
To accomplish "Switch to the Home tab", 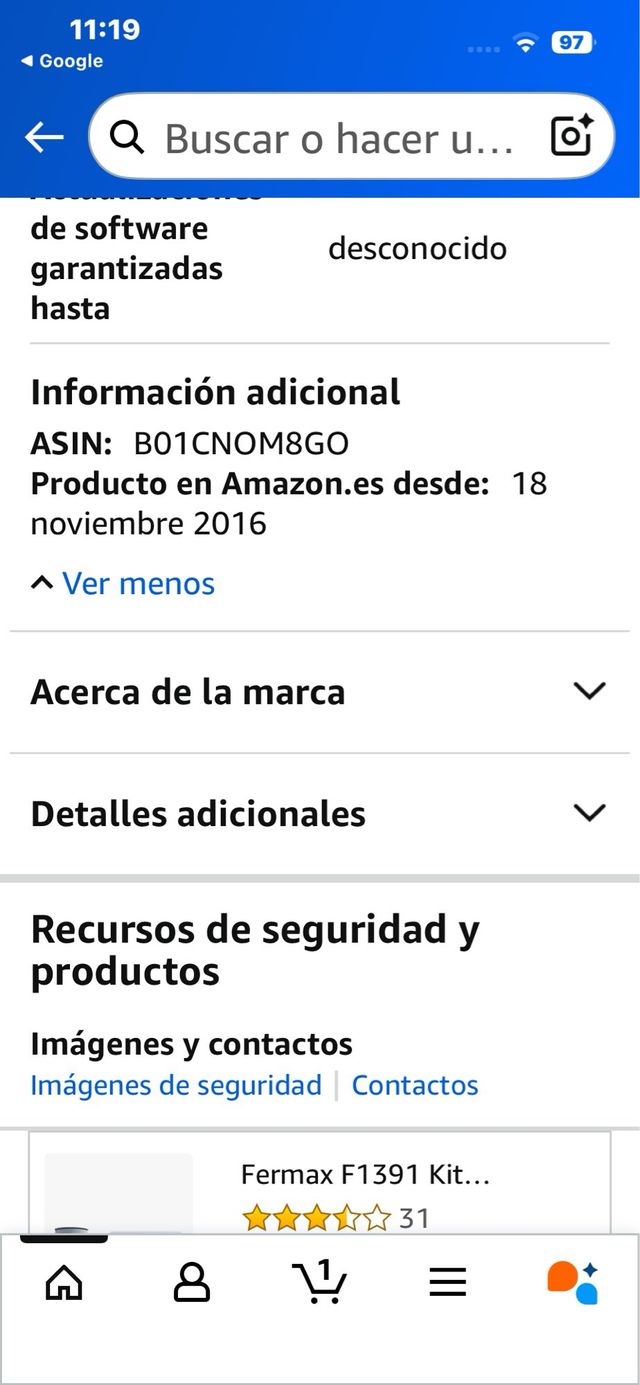I will 64,1282.
